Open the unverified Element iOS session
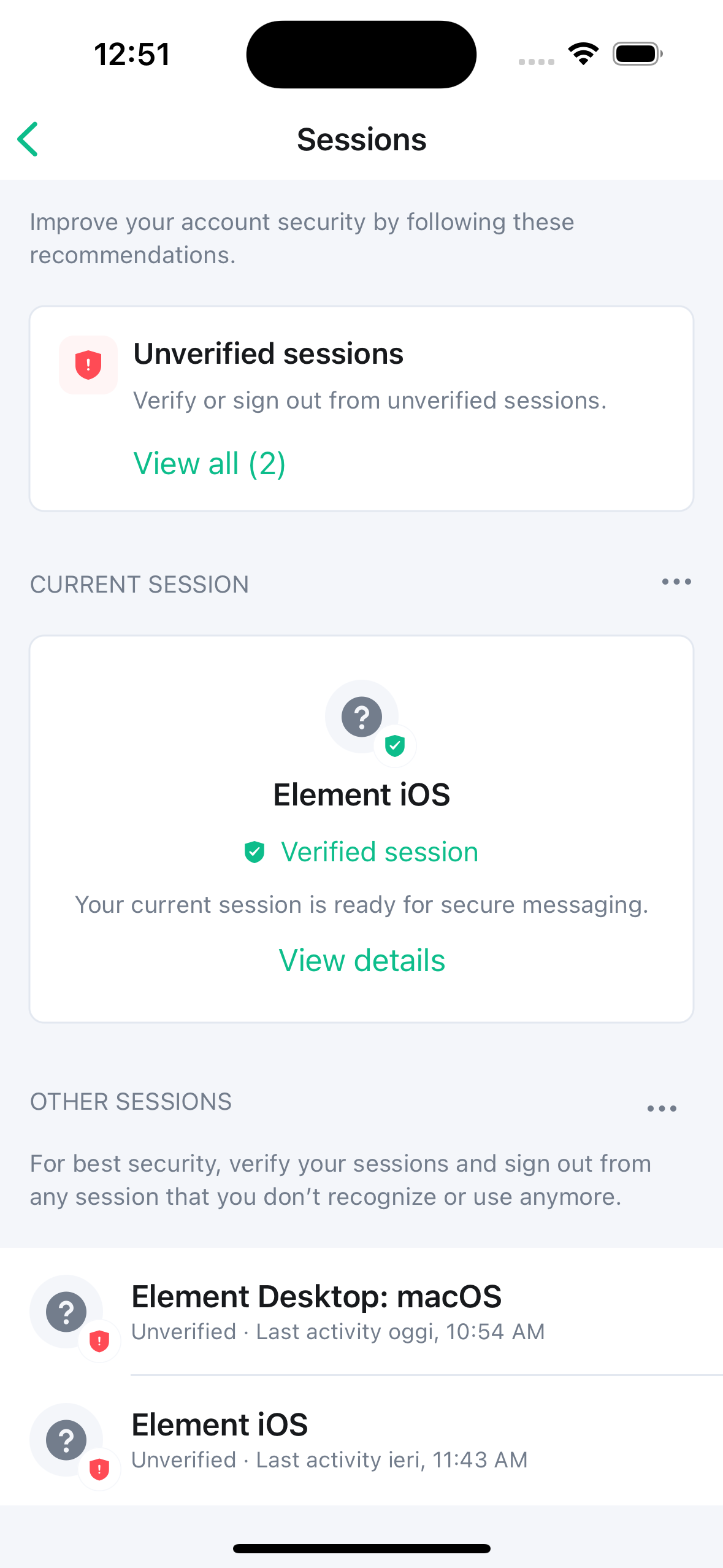Screen dimensions: 723x1568 (x=361, y=1440)
